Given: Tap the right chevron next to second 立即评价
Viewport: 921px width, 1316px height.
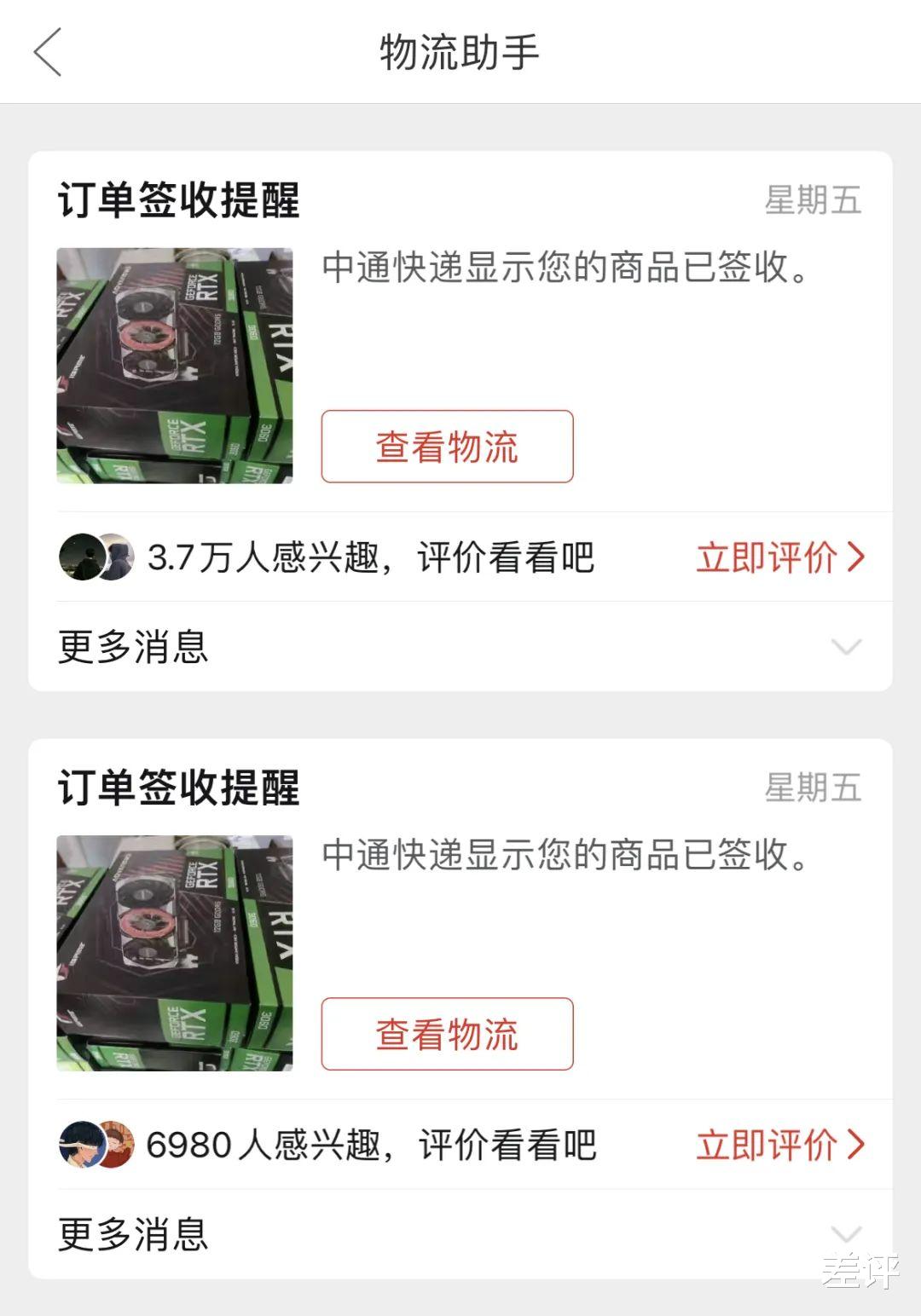Looking at the screenshot, I should pos(856,1144).
